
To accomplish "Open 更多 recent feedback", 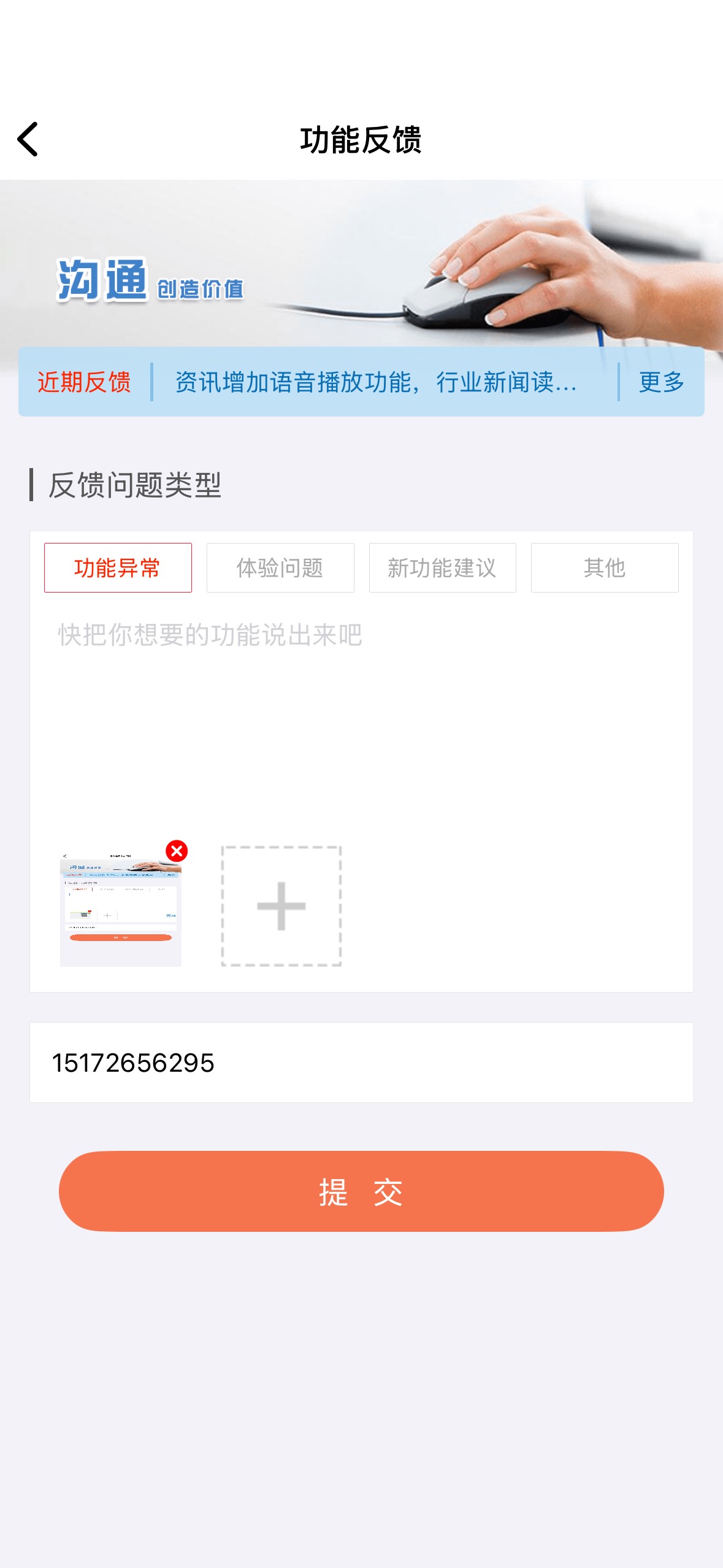I will tap(660, 382).
